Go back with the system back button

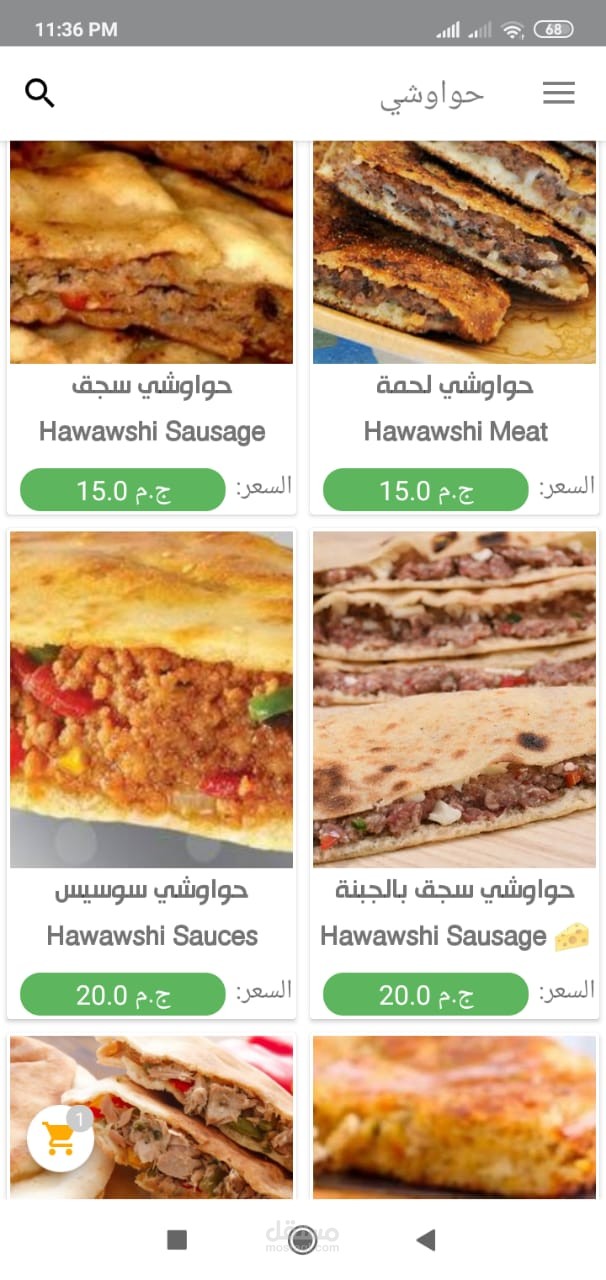coord(426,1240)
